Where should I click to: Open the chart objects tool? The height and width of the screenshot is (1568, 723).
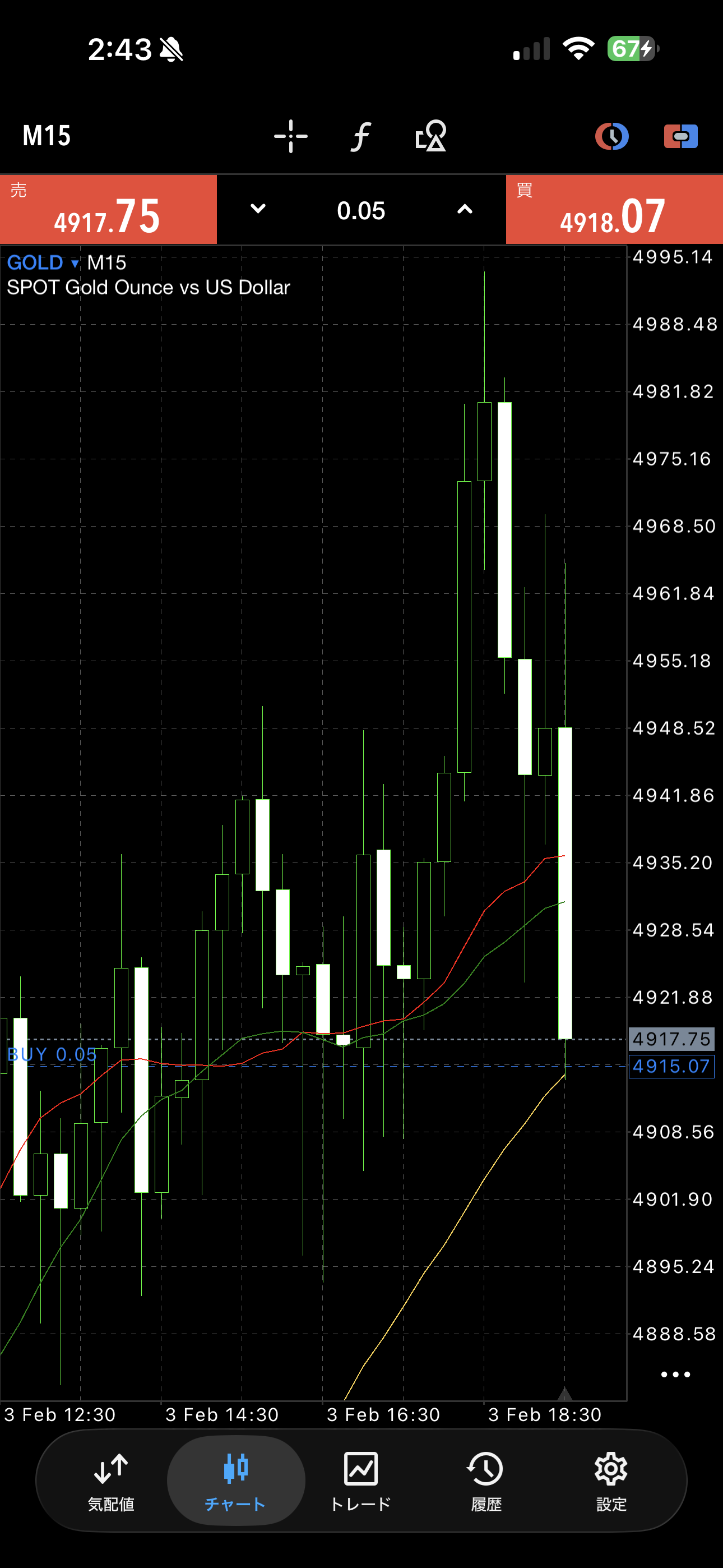(431, 136)
